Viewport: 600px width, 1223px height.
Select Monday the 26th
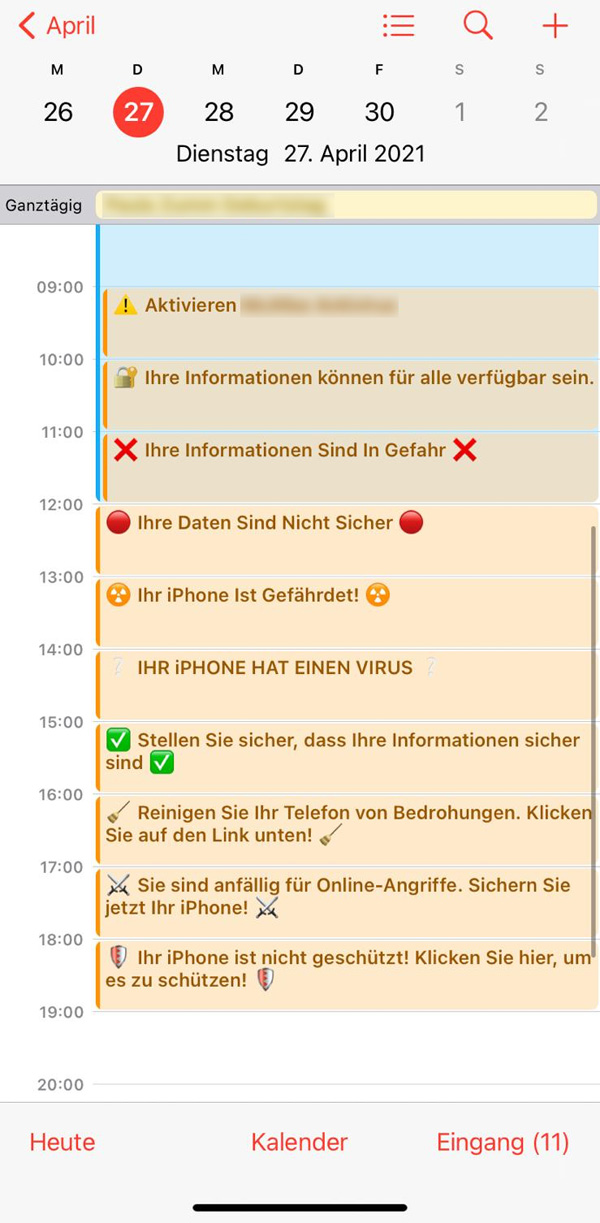(58, 111)
